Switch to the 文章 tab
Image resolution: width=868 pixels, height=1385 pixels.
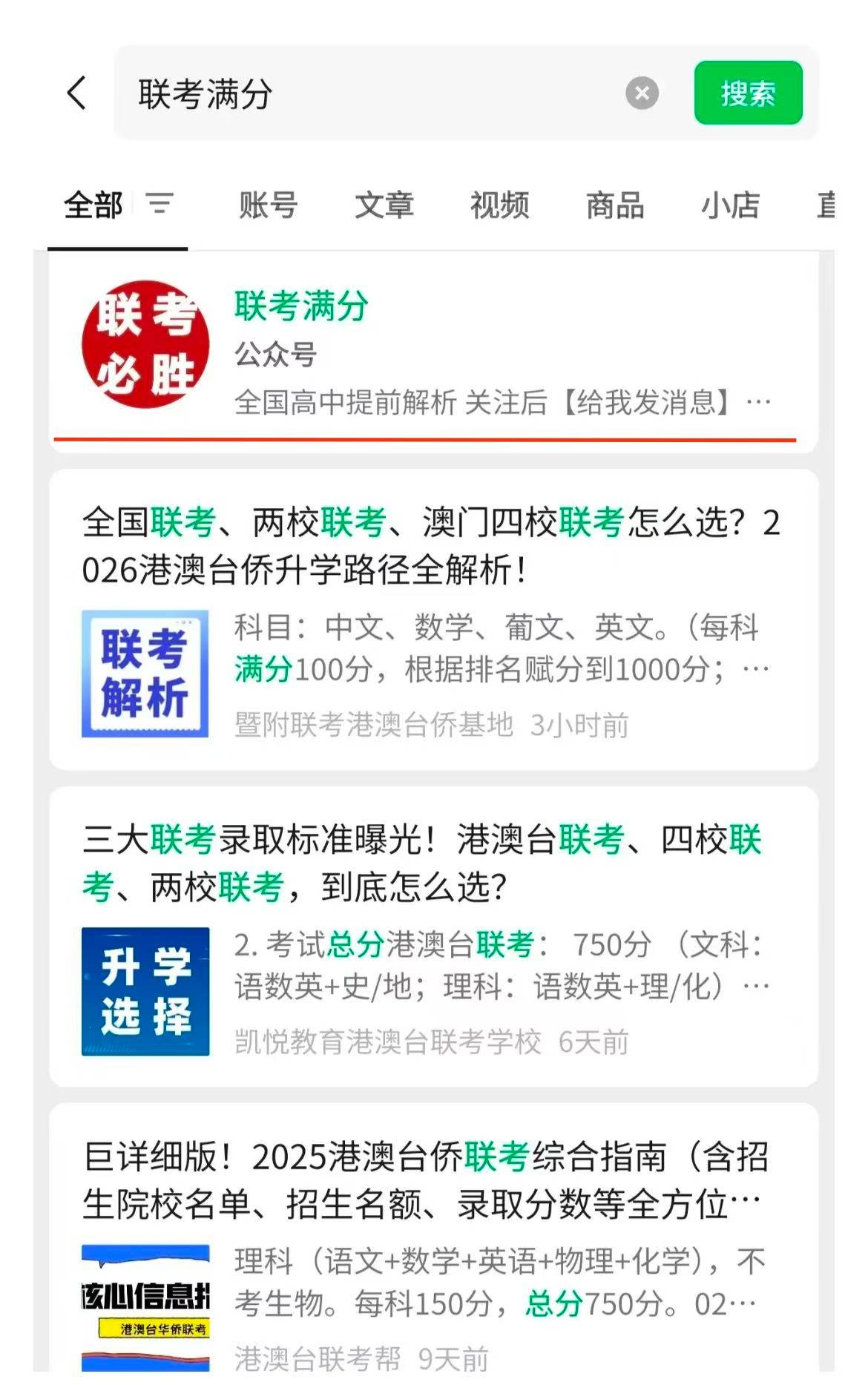click(384, 205)
